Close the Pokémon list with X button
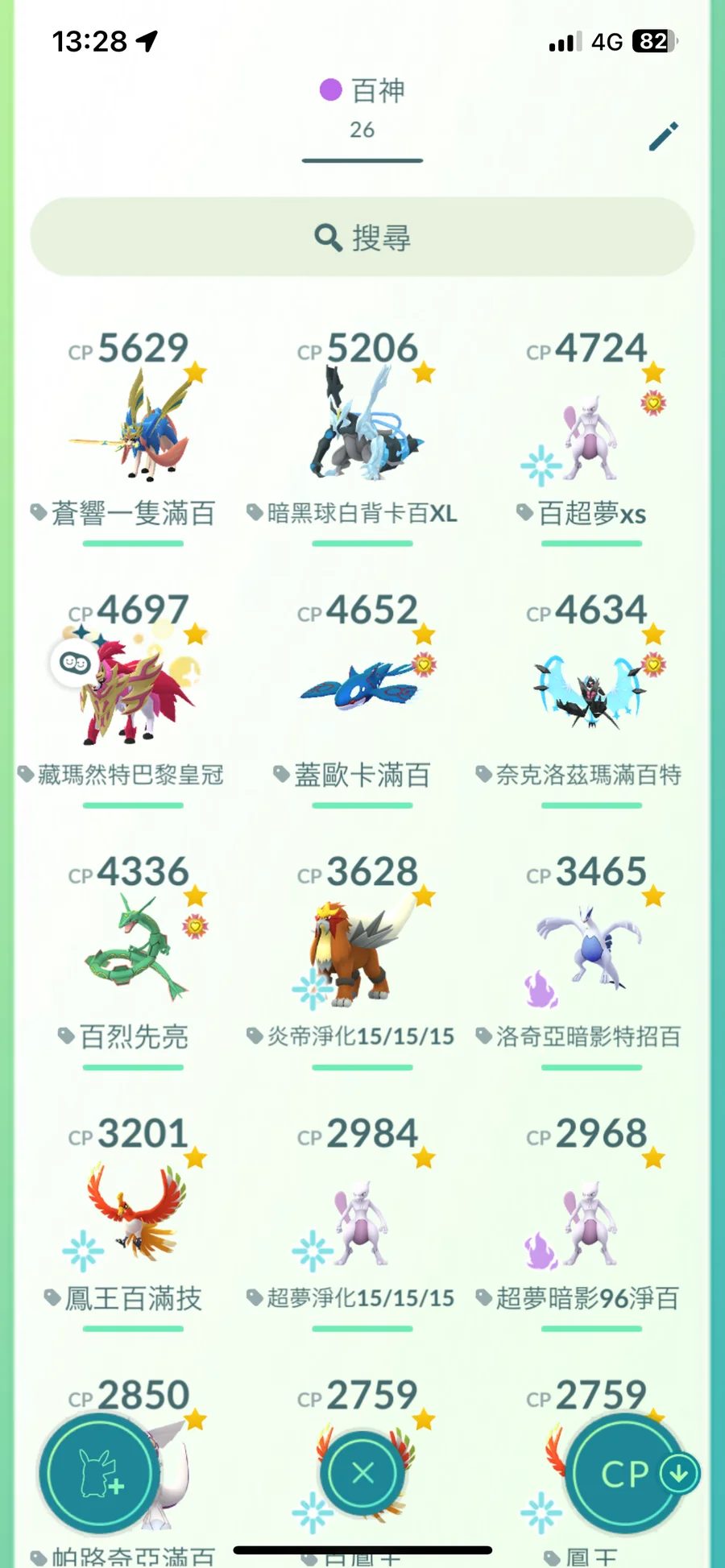 click(362, 1474)
